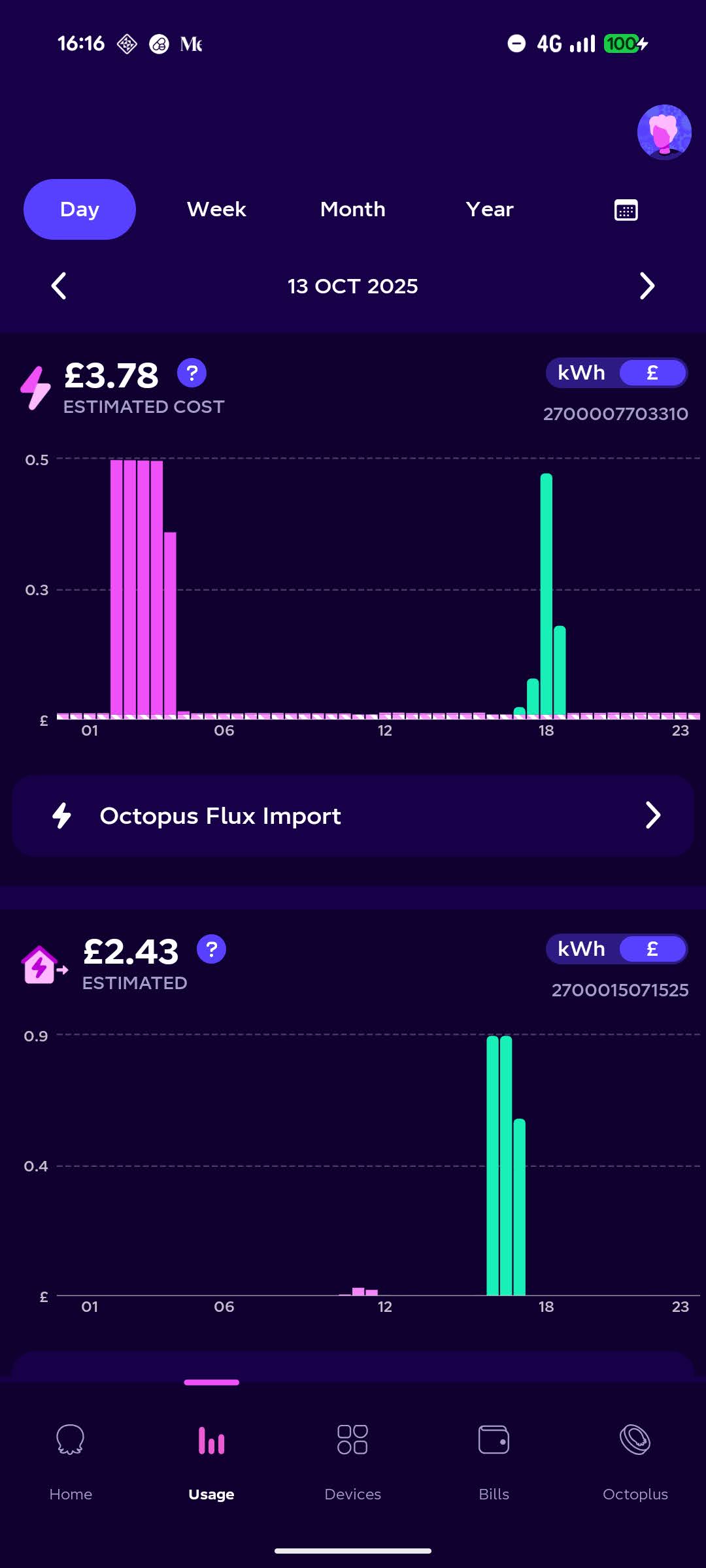
Task: Open help for the £2.43 estimated amount
Action: [211, 949]
